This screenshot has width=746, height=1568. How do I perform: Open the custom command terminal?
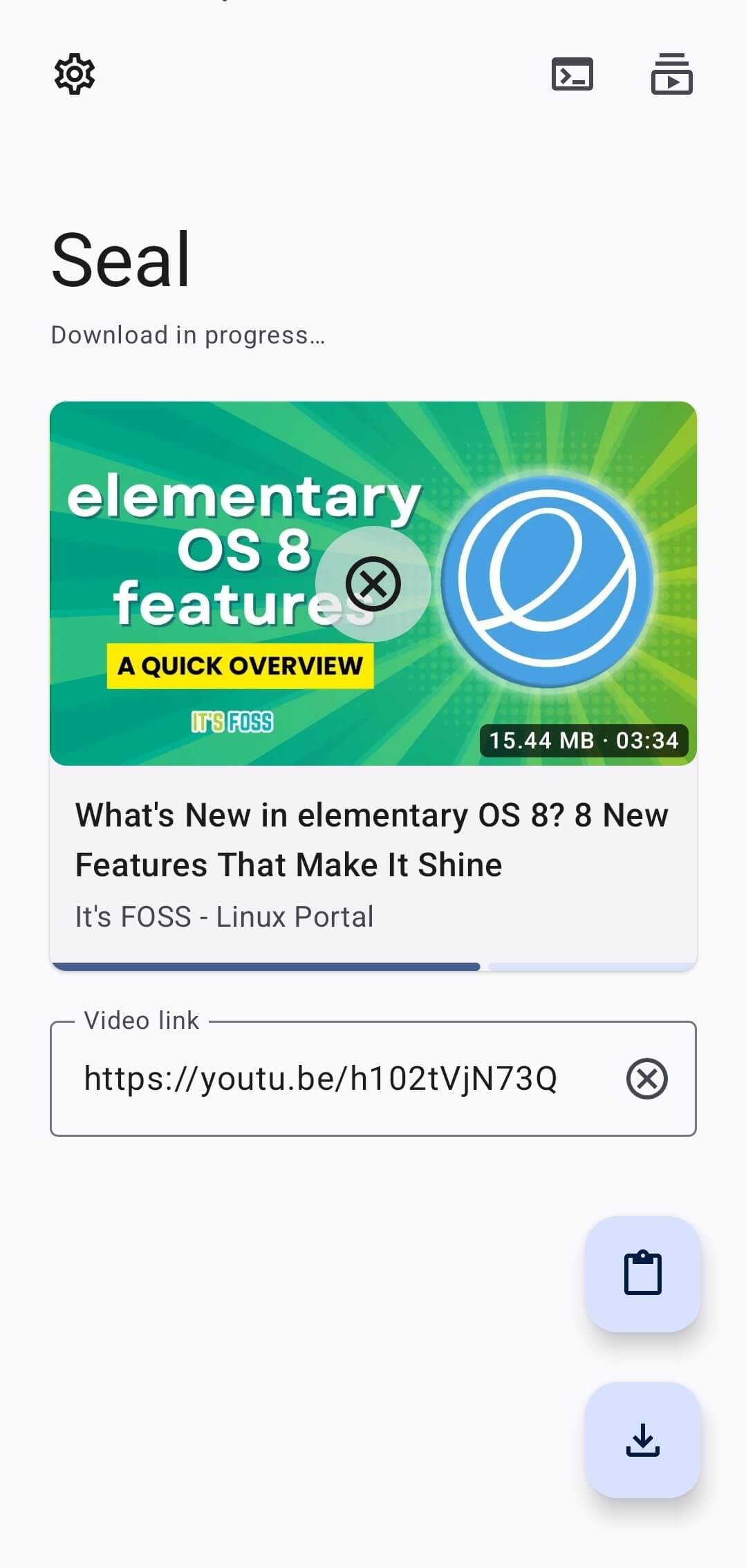tap(572, 74)
